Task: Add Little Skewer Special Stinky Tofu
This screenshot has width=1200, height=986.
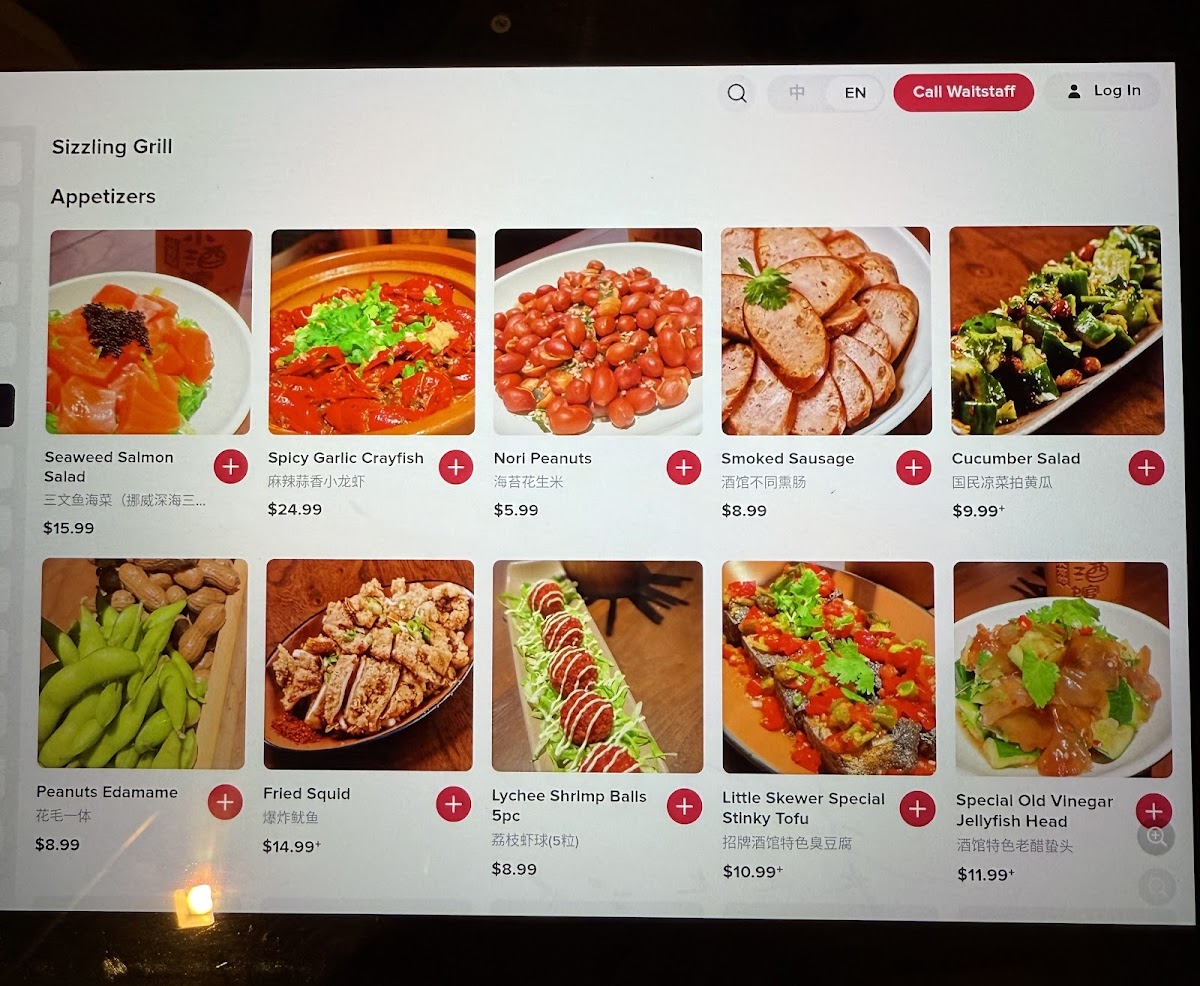Action: pyautogui.click(x=917, y=808)
